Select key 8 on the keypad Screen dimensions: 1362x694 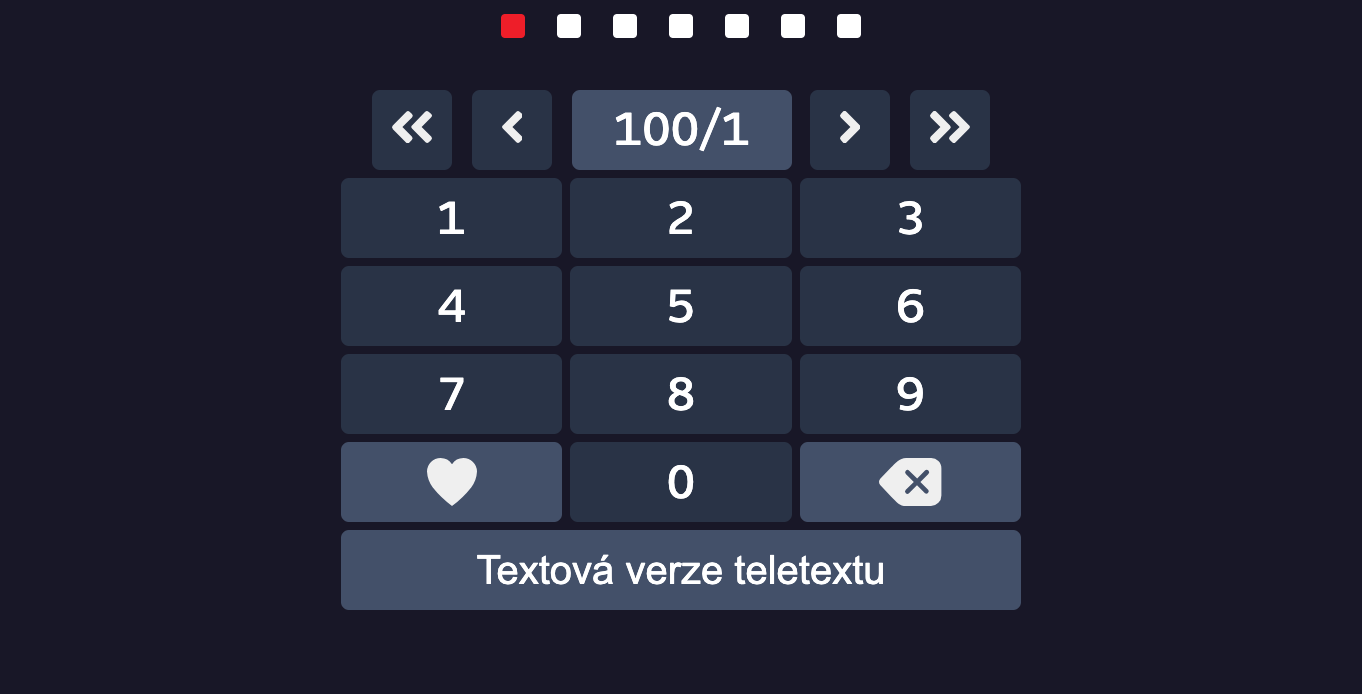[x=681, y=394]
